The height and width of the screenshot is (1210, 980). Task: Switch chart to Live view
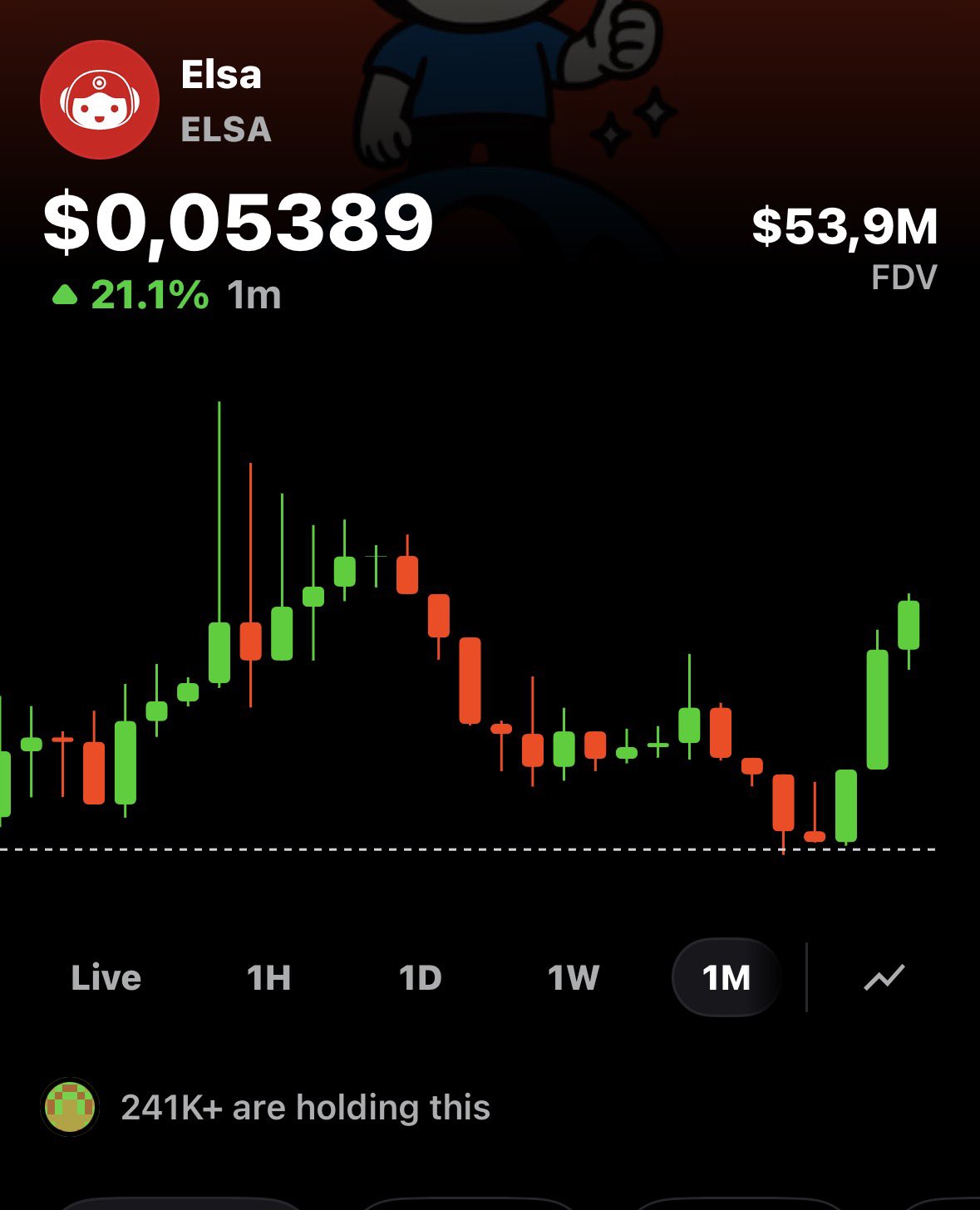pos(106,977)
